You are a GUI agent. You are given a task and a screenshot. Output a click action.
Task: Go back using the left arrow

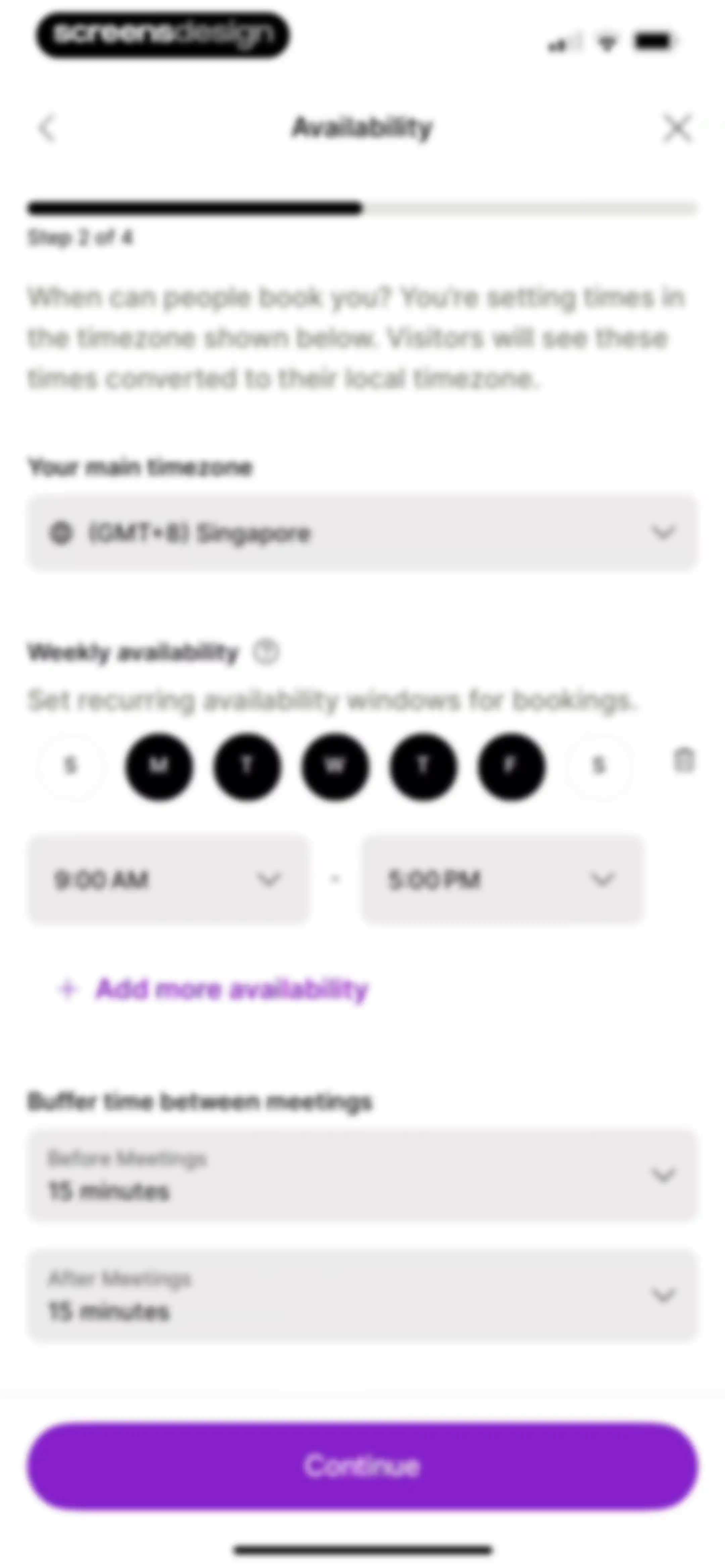click(47, 129)
